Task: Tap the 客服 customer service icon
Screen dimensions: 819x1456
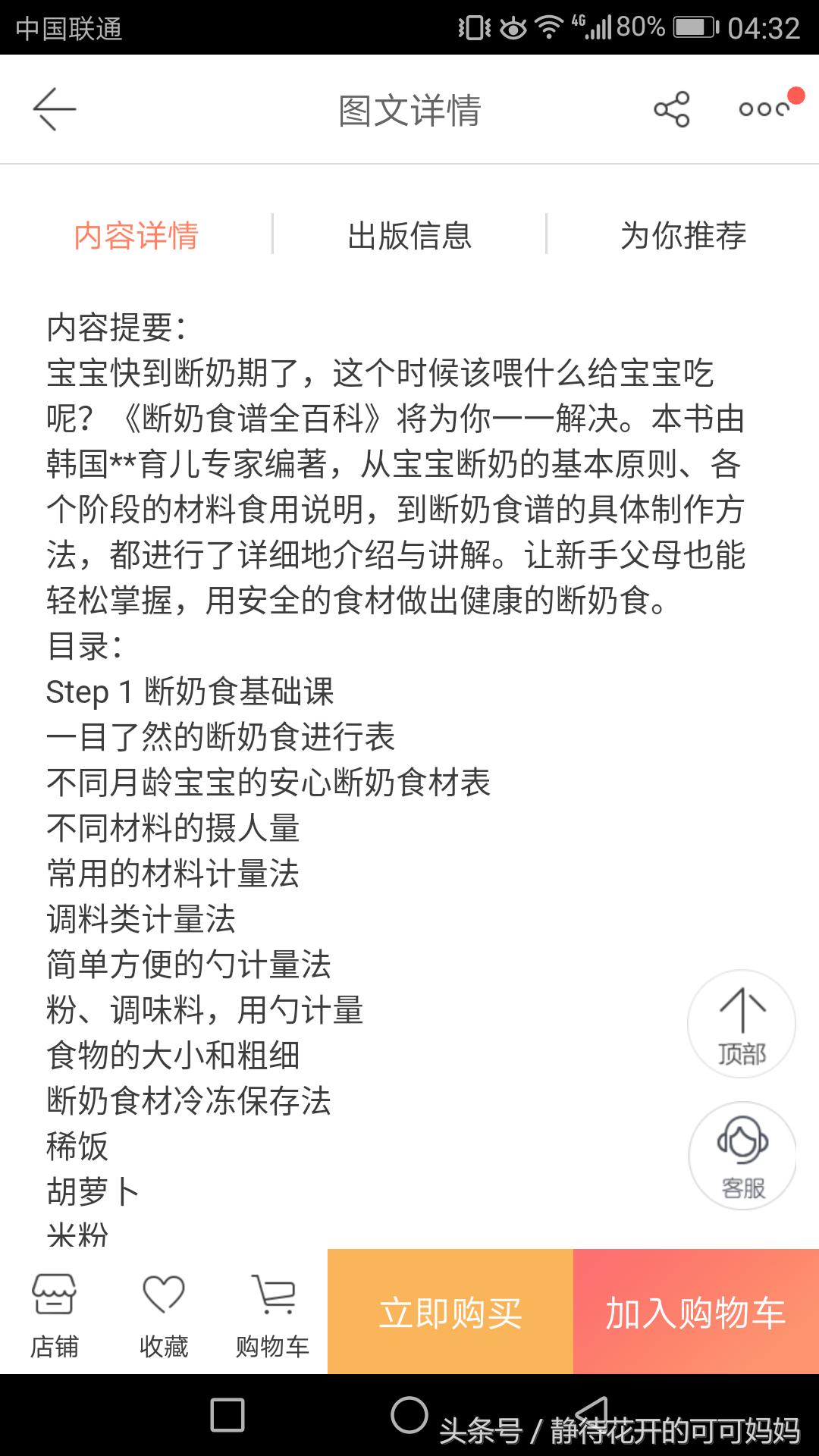Action: (741, 1155)
